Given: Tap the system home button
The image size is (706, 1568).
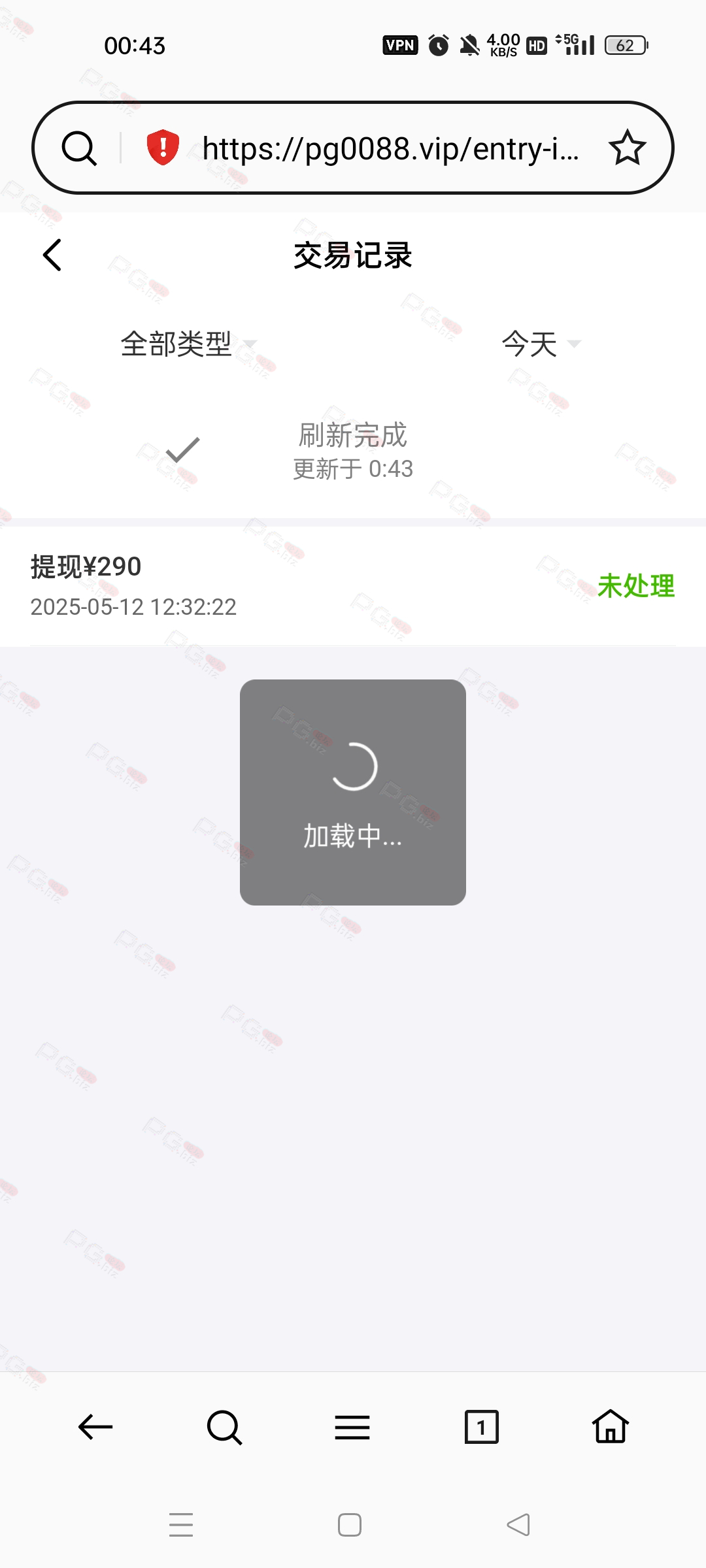Looking at the screenshot, I should pos(350,1525).
